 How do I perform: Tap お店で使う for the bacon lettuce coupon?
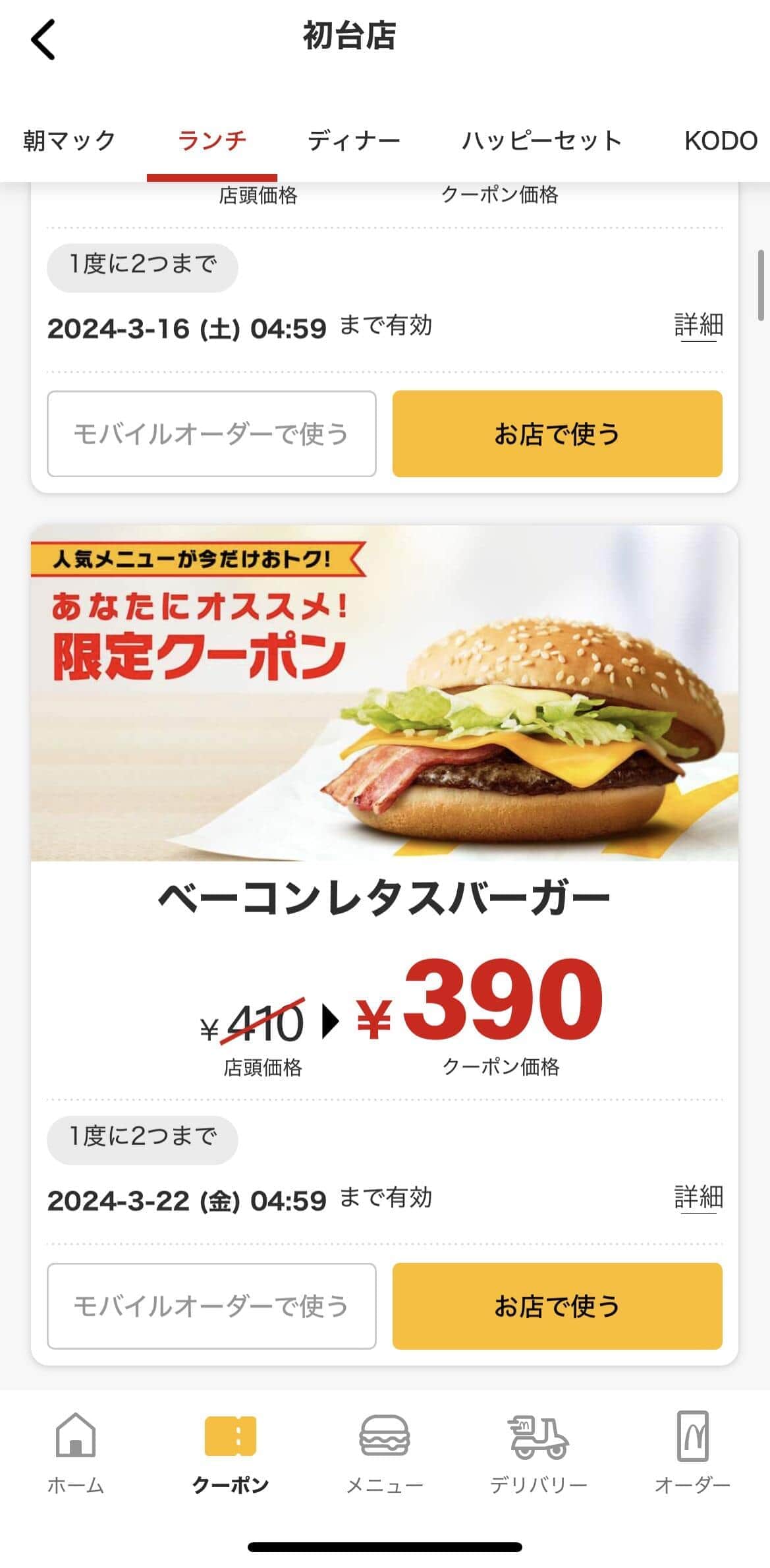pos(558,1306)
